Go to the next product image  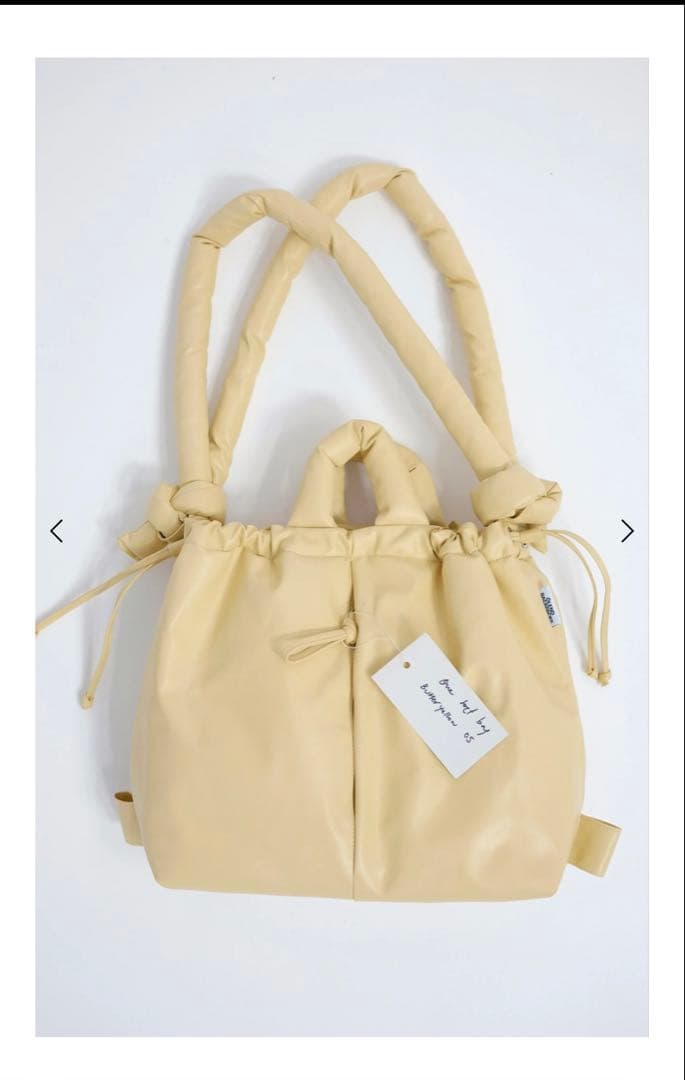coord(627,531)
